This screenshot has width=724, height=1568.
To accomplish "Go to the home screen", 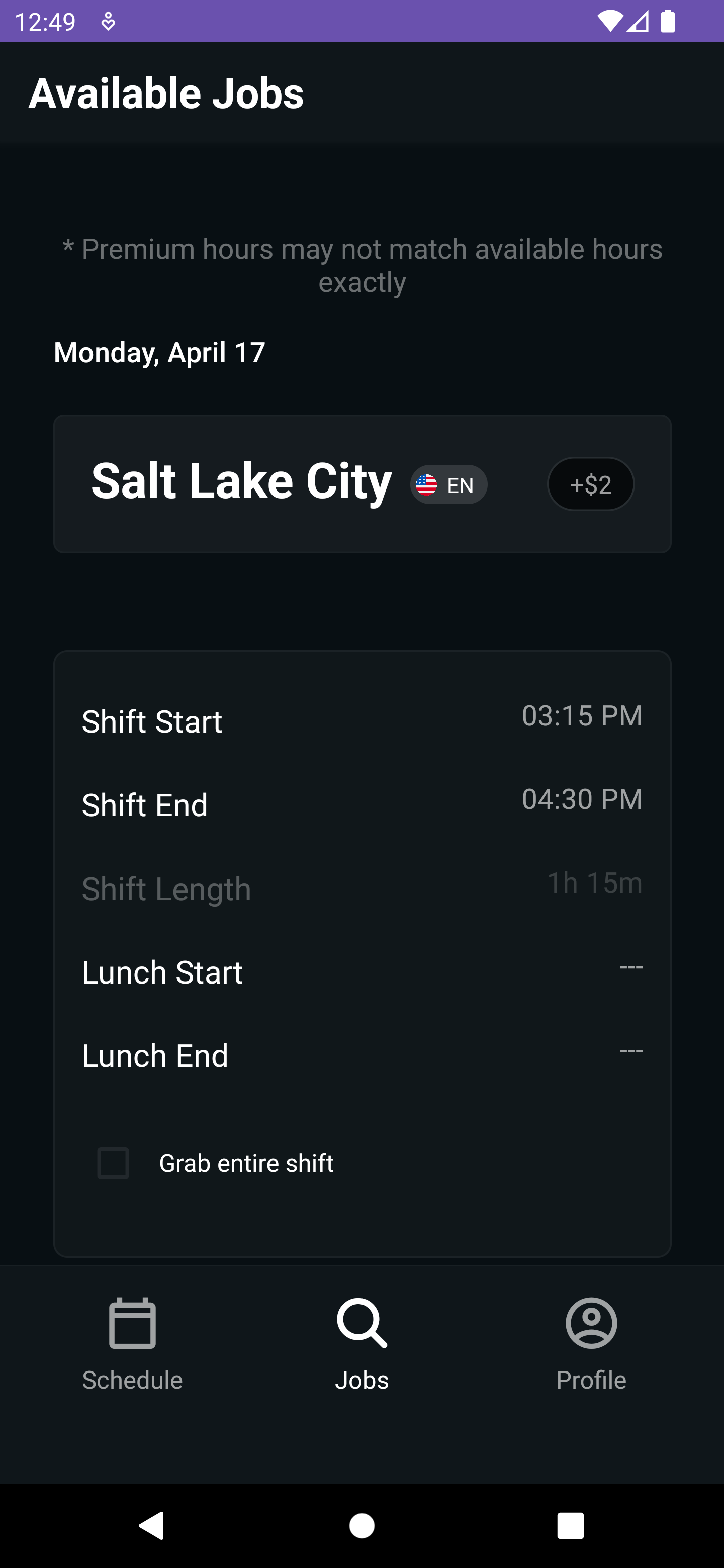I will pos(361,1525).
